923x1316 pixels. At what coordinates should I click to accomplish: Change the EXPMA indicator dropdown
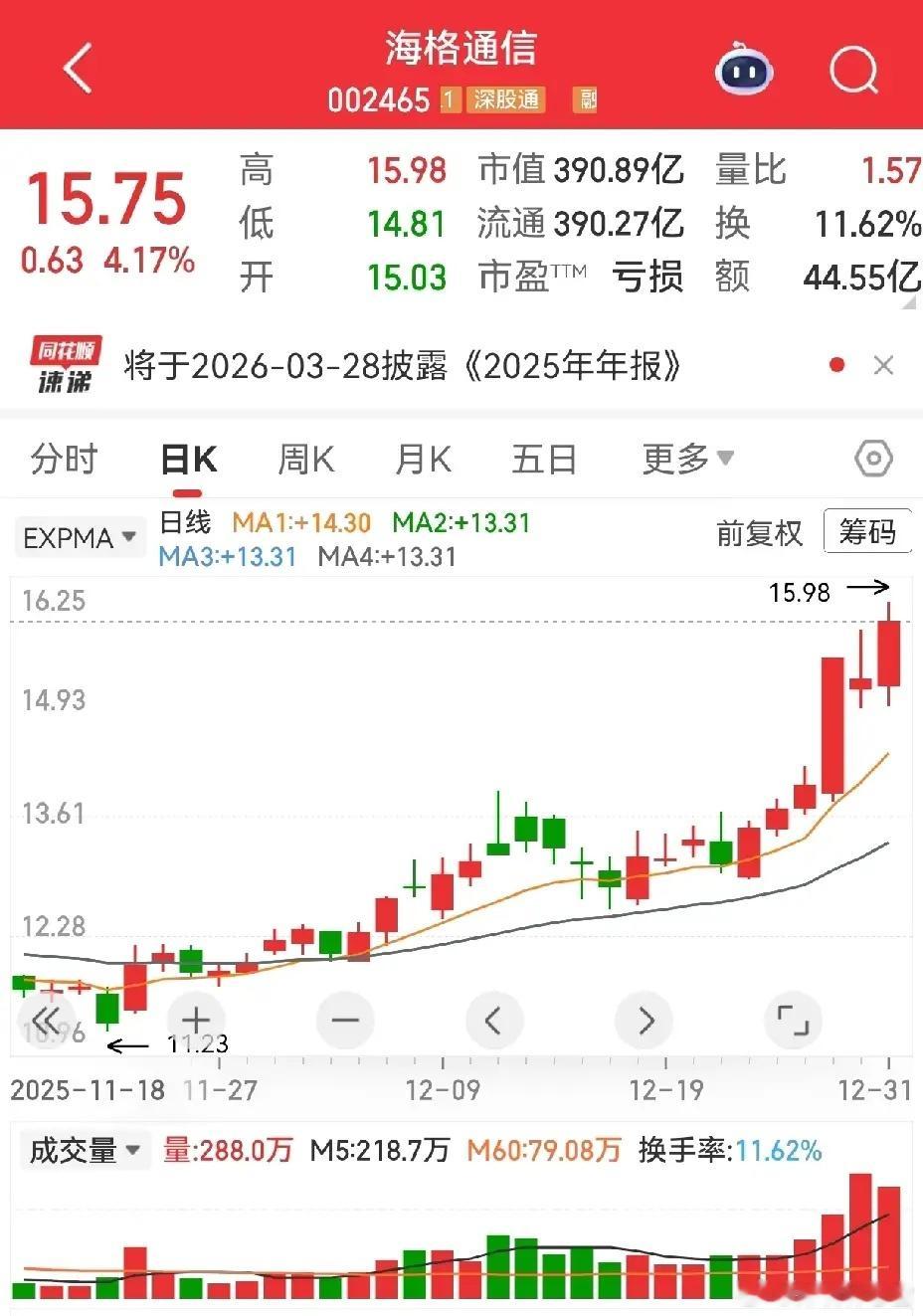[x=80, y=538]
